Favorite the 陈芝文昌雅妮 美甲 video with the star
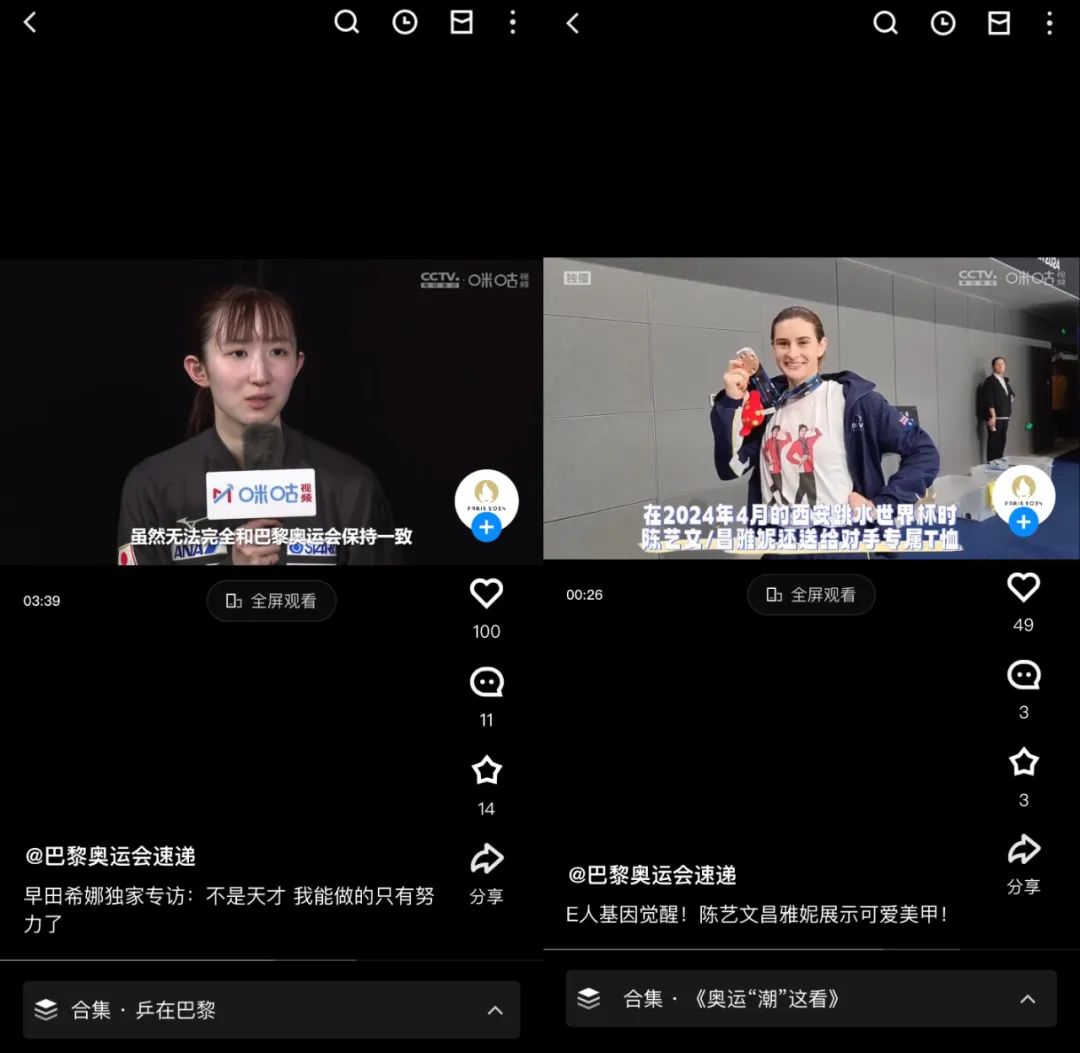Screen dimensions: 1080x1053 coord(1023,762)
